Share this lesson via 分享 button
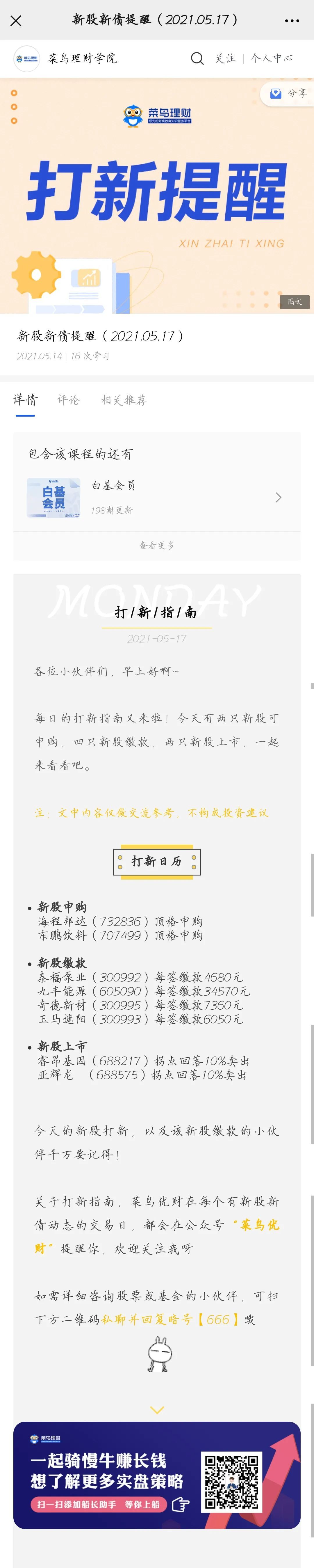Image resolution: width=314 pixels, height=1568 pixels. 288,93
